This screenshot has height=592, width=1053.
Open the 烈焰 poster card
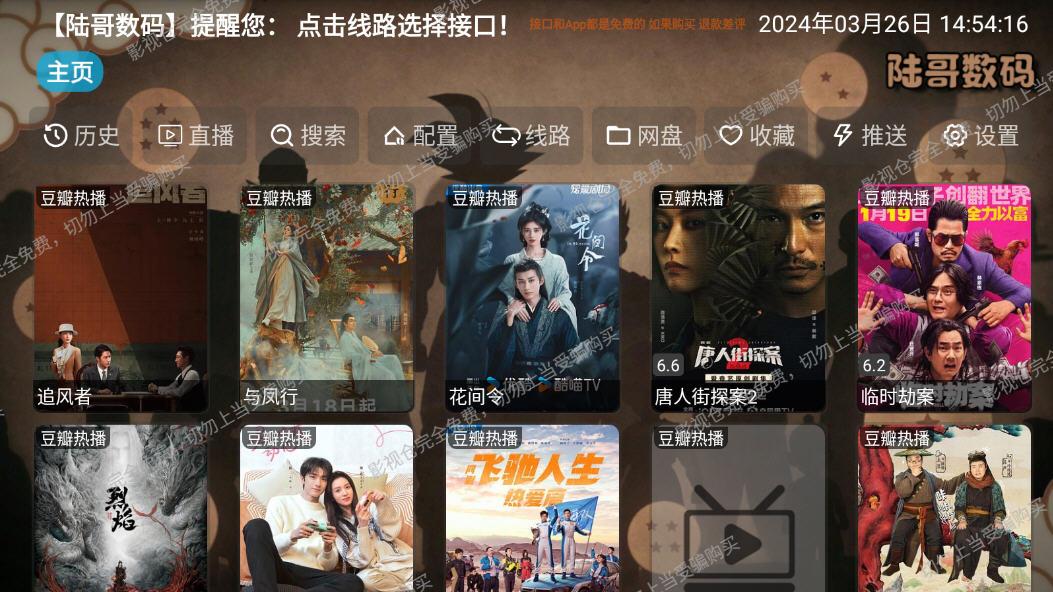(x=121, y=510)
